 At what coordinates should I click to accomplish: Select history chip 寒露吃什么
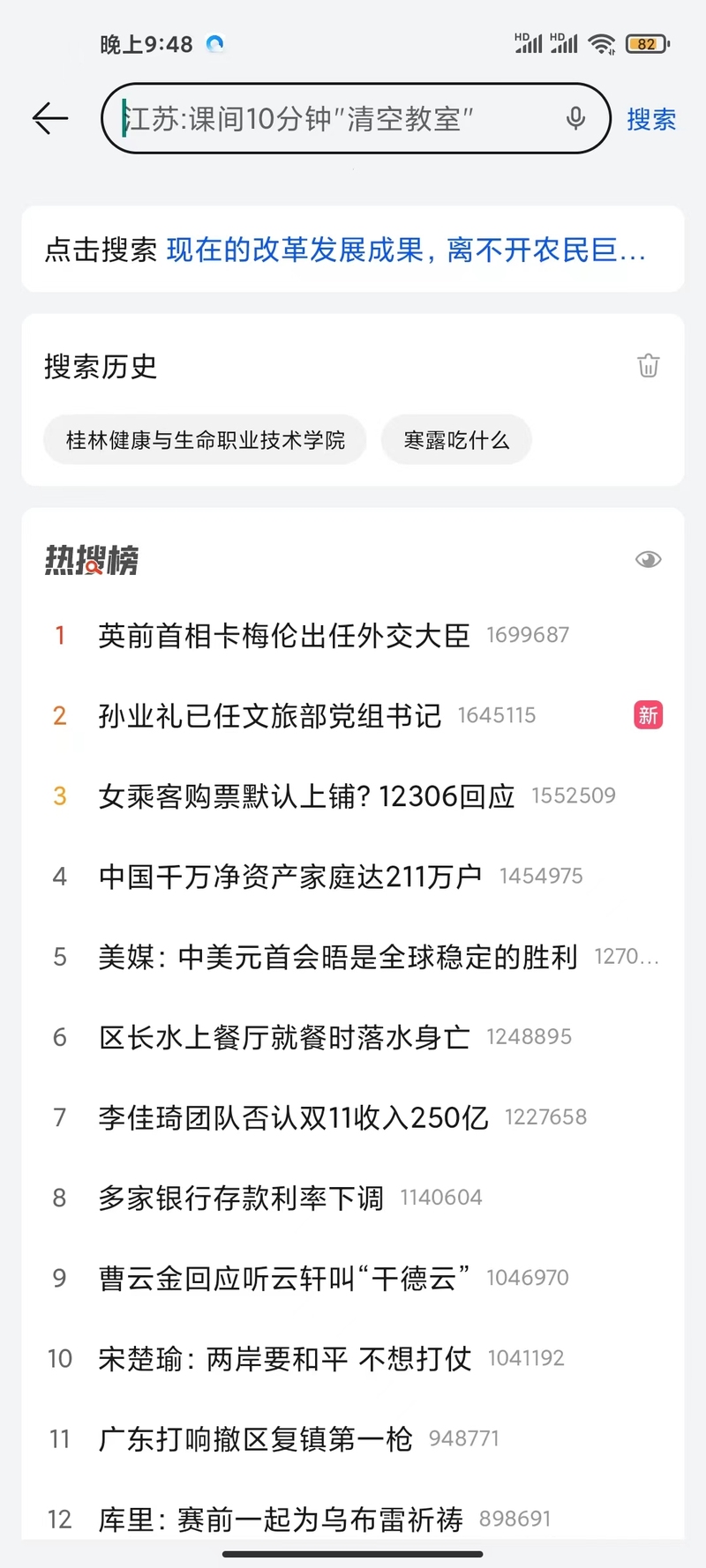point(456,439)
